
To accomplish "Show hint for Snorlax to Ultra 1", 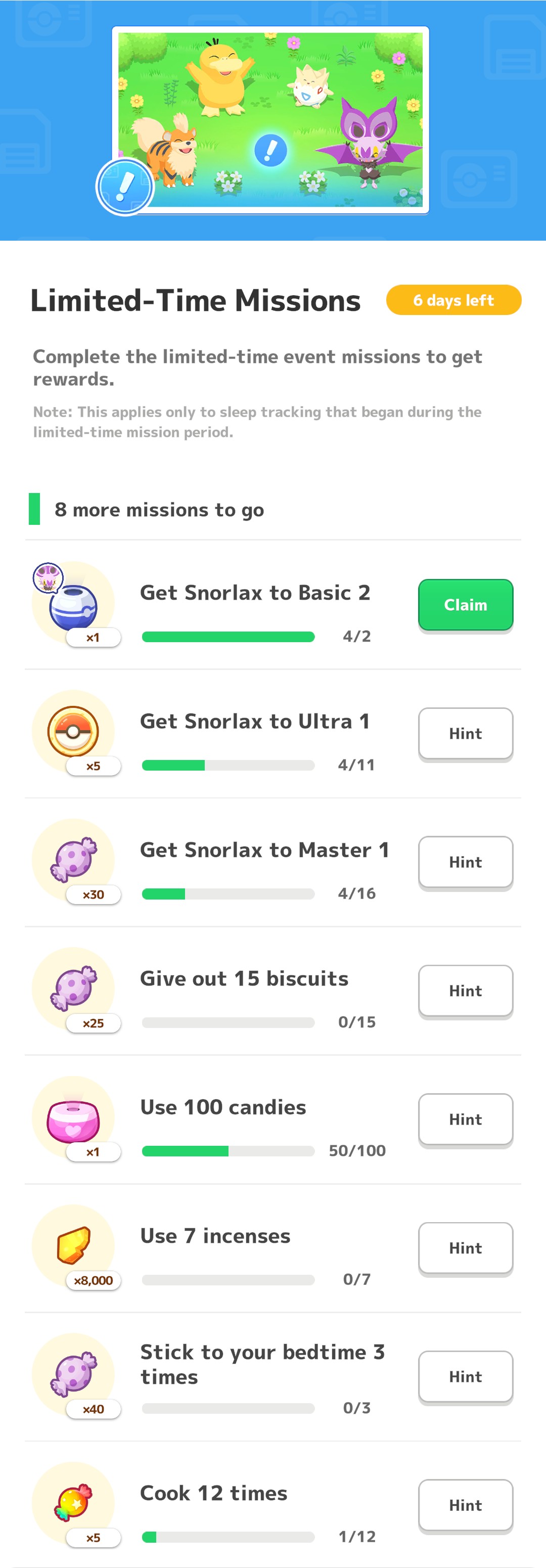I will tap(465, 733).
